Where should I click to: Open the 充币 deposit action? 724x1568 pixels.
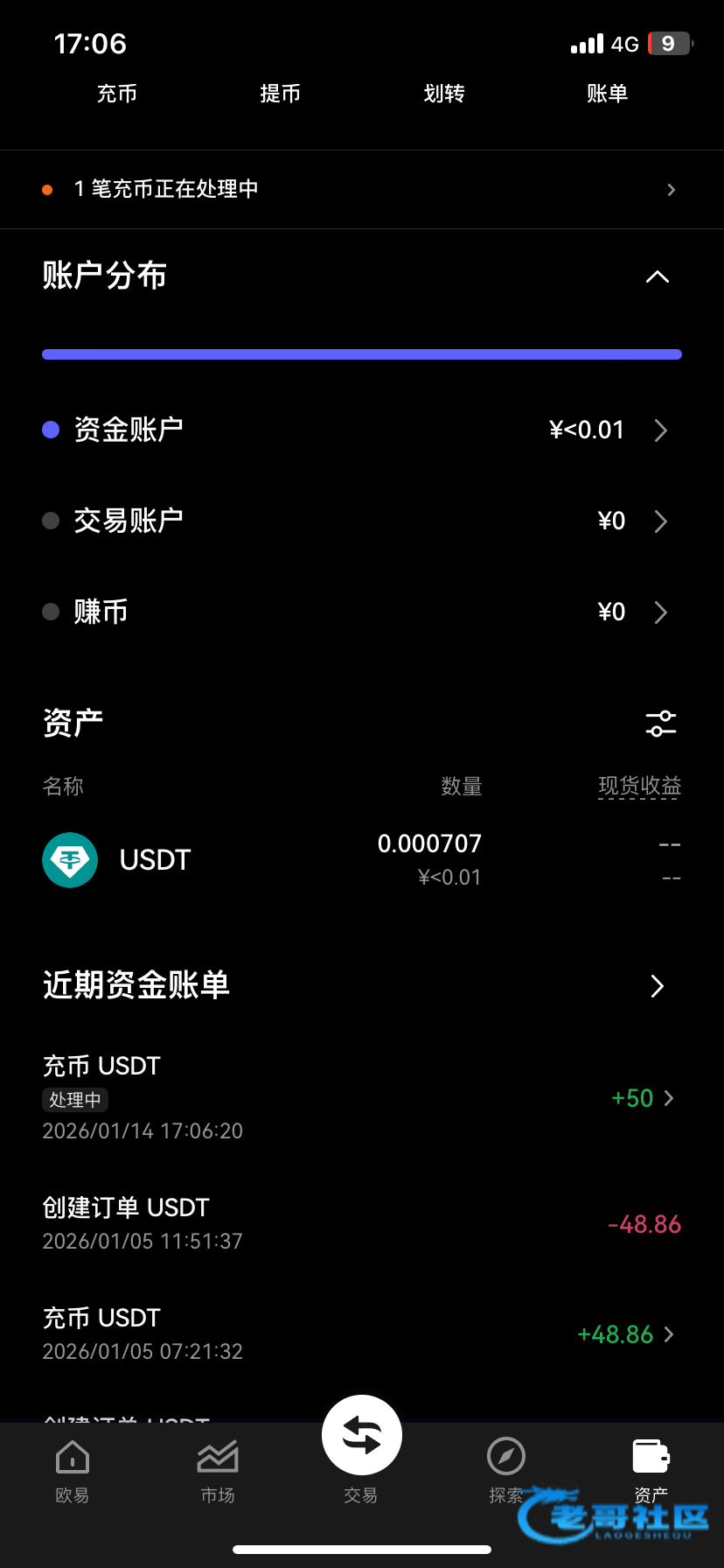click(x=116, y=94)
